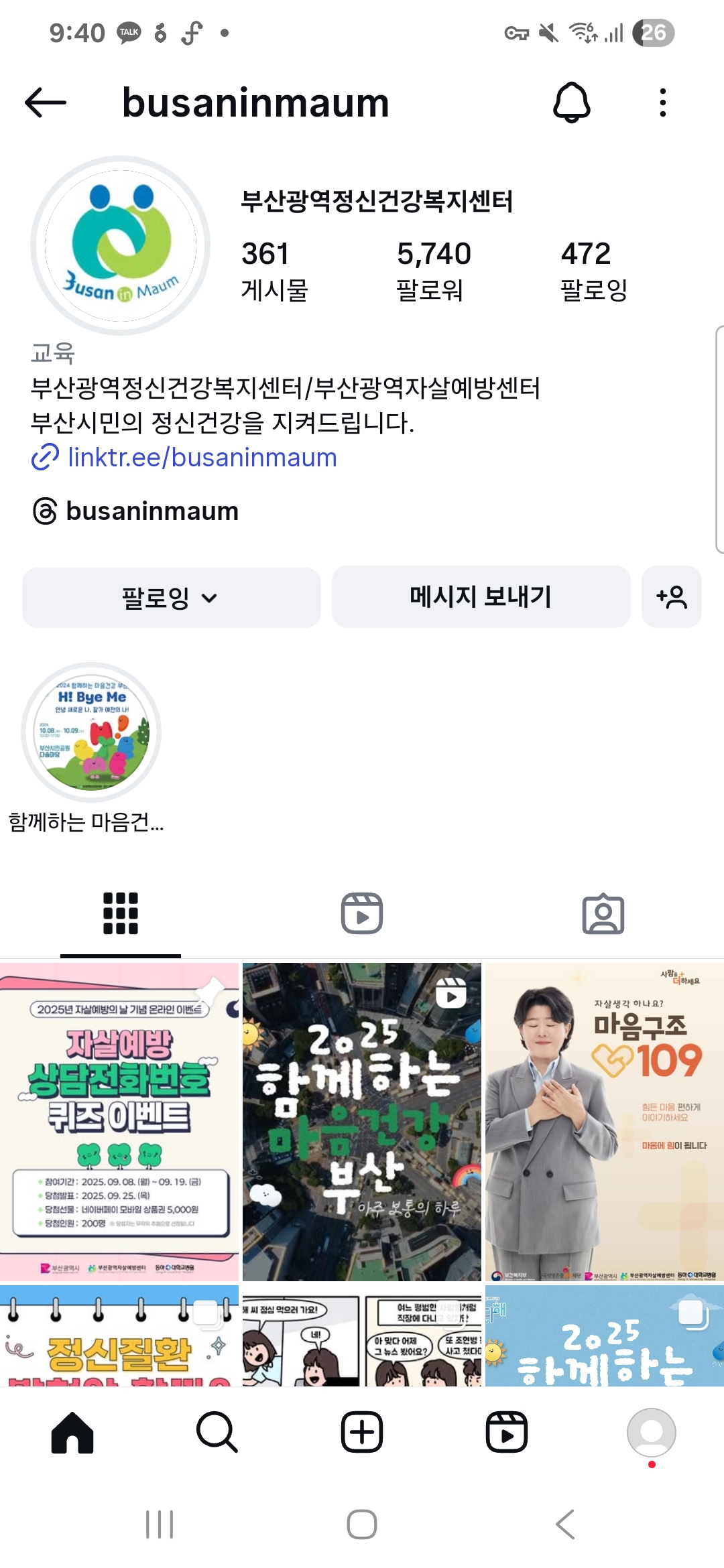Open the linktr.ee/busaninmaum link

click(x=202, y=457)
